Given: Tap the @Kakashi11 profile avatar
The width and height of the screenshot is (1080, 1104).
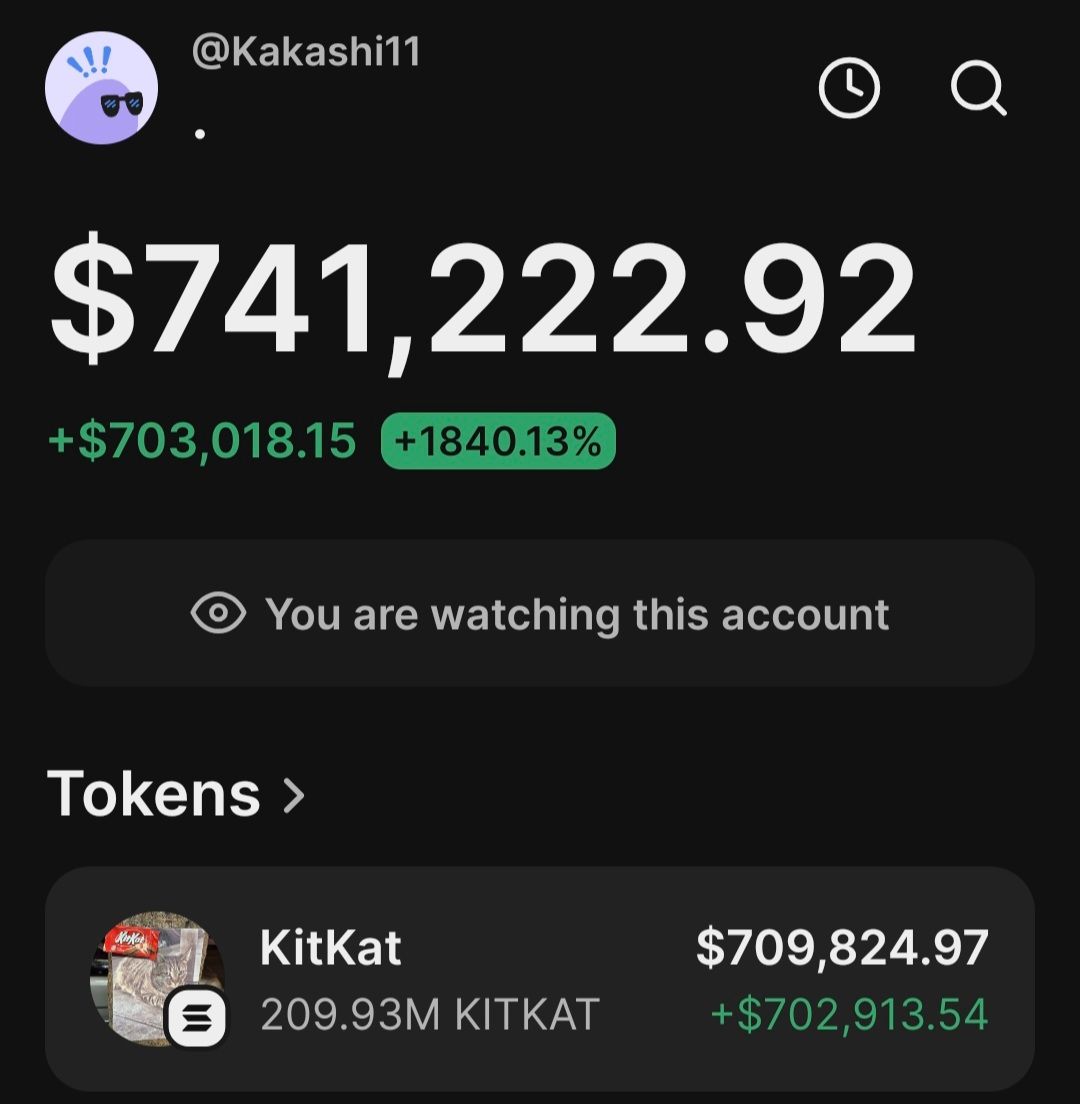Looking at the screenshot, I should click(101, 88).
